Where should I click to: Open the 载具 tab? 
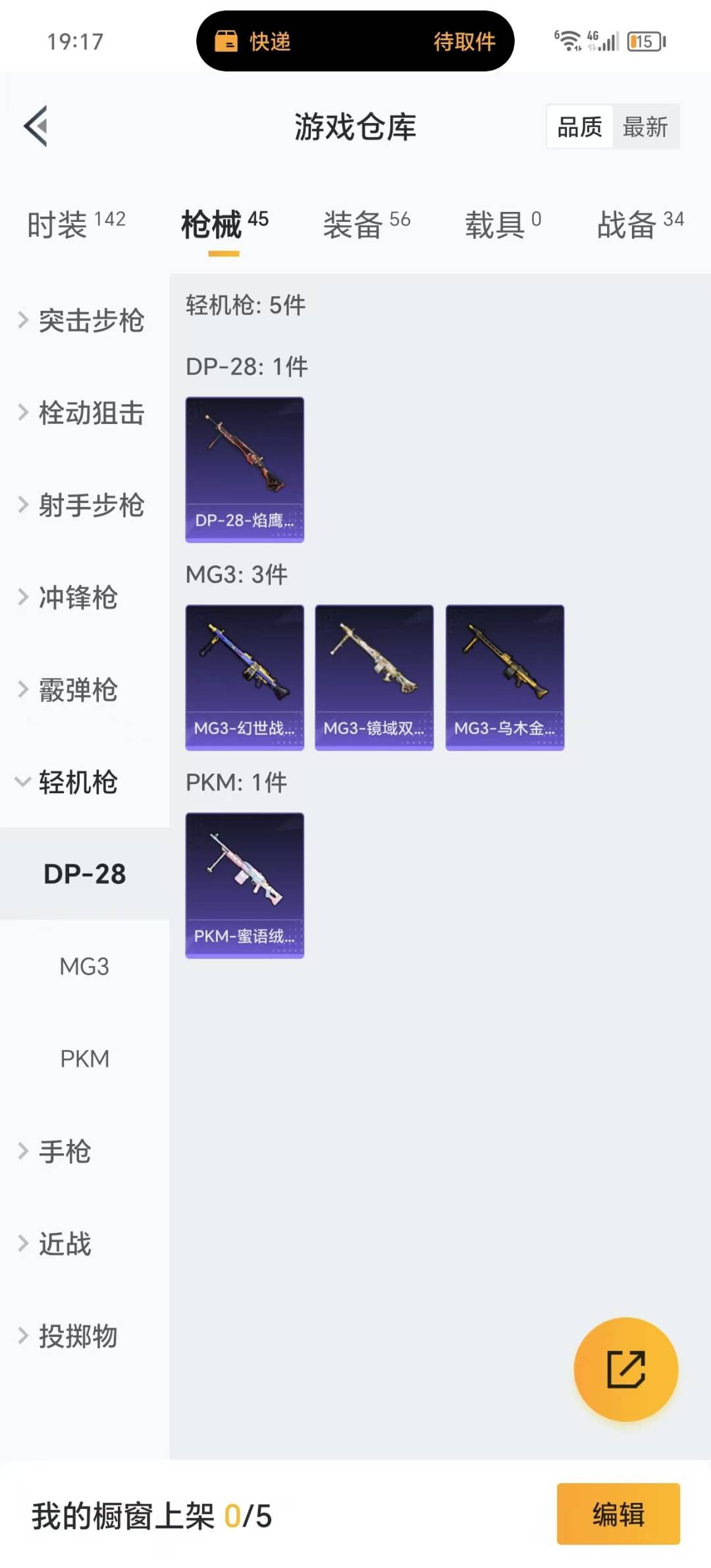tap(503, 224)
